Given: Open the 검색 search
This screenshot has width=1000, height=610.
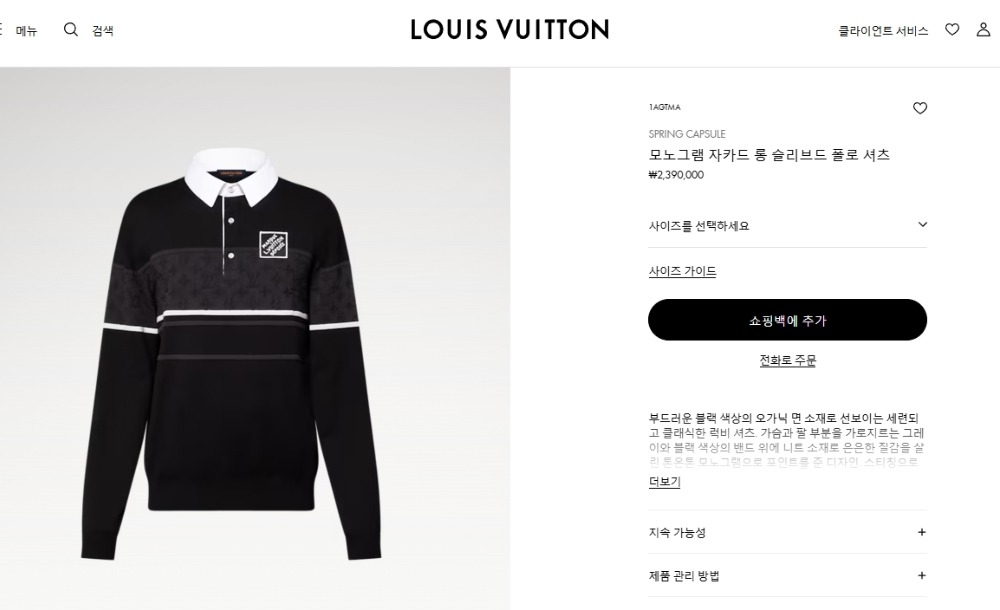Looking at the screenshot, I should (89, 30).
